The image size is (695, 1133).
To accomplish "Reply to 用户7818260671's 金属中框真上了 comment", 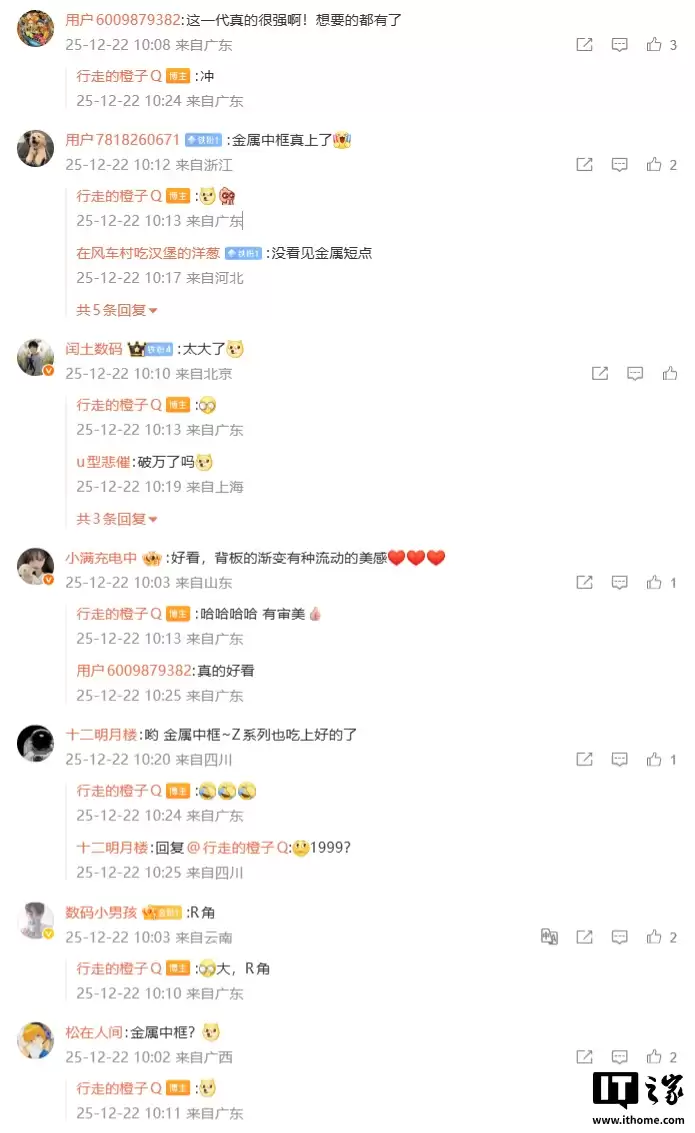I will [x=619, y=165].
